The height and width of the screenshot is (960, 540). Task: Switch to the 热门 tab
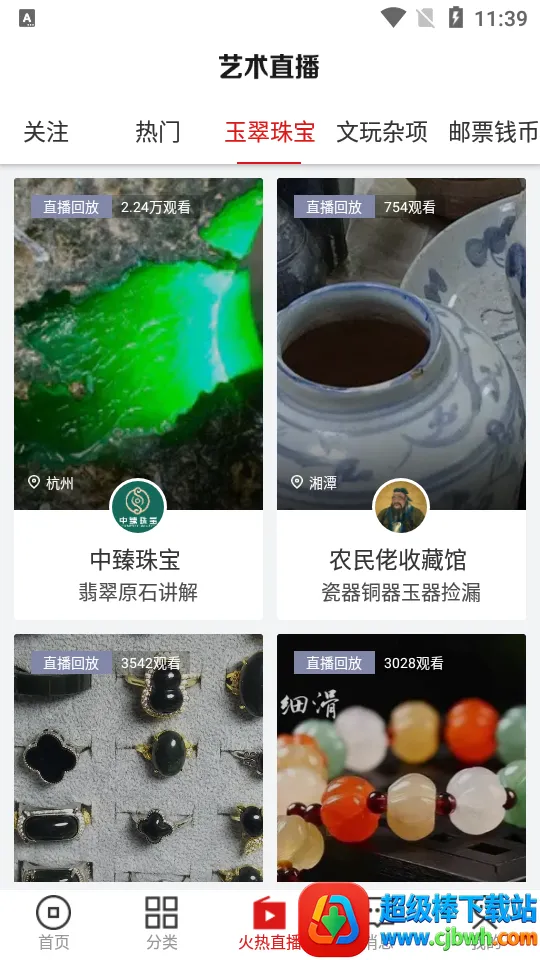click(x=157, y=132)
